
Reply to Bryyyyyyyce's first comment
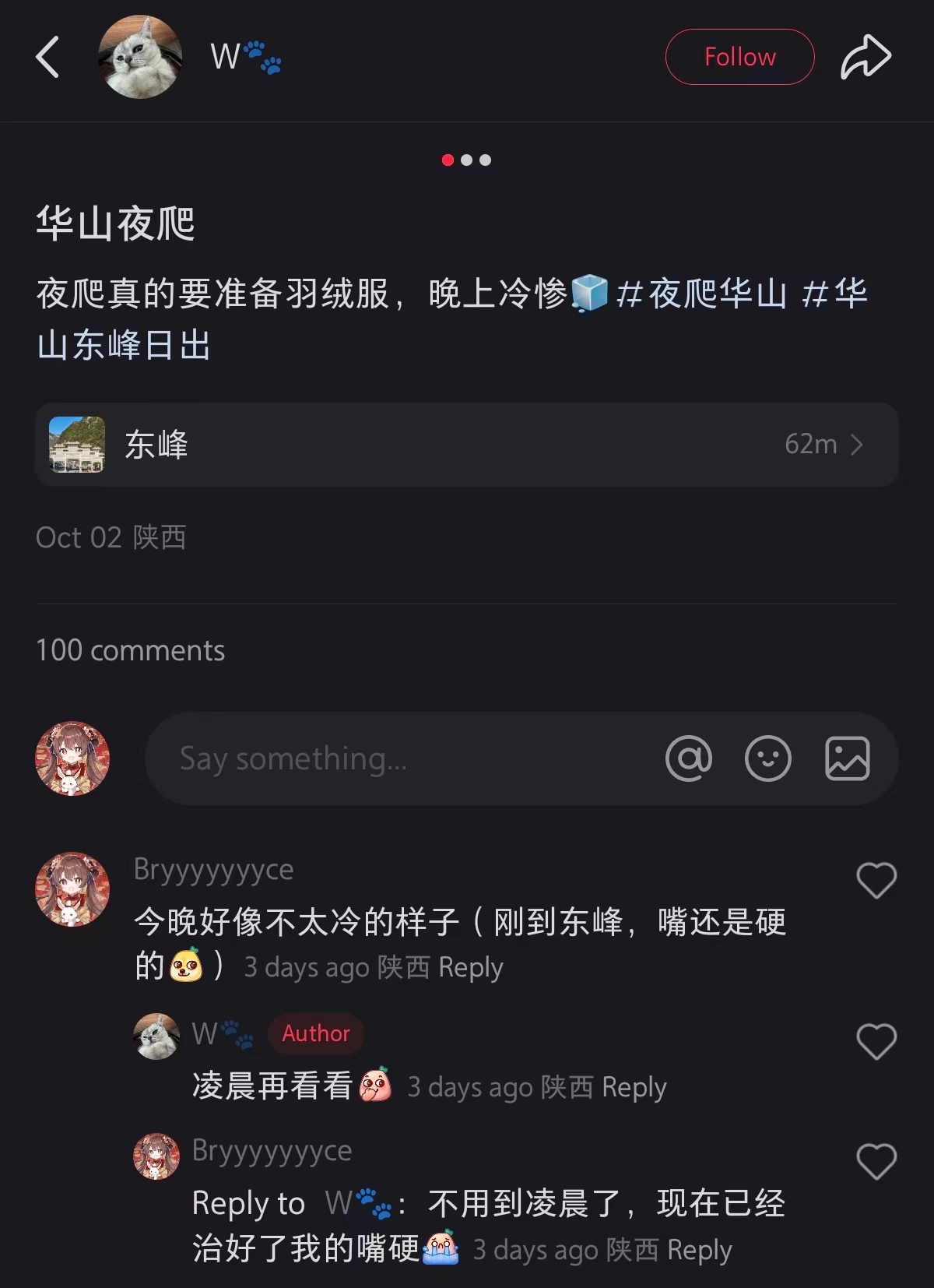coord(471,968)
